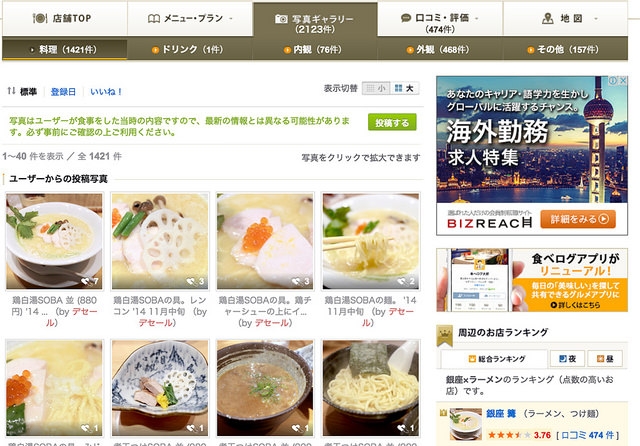Open the 鶏白湯SOBAの麺 photo

[x=369, y=241]
